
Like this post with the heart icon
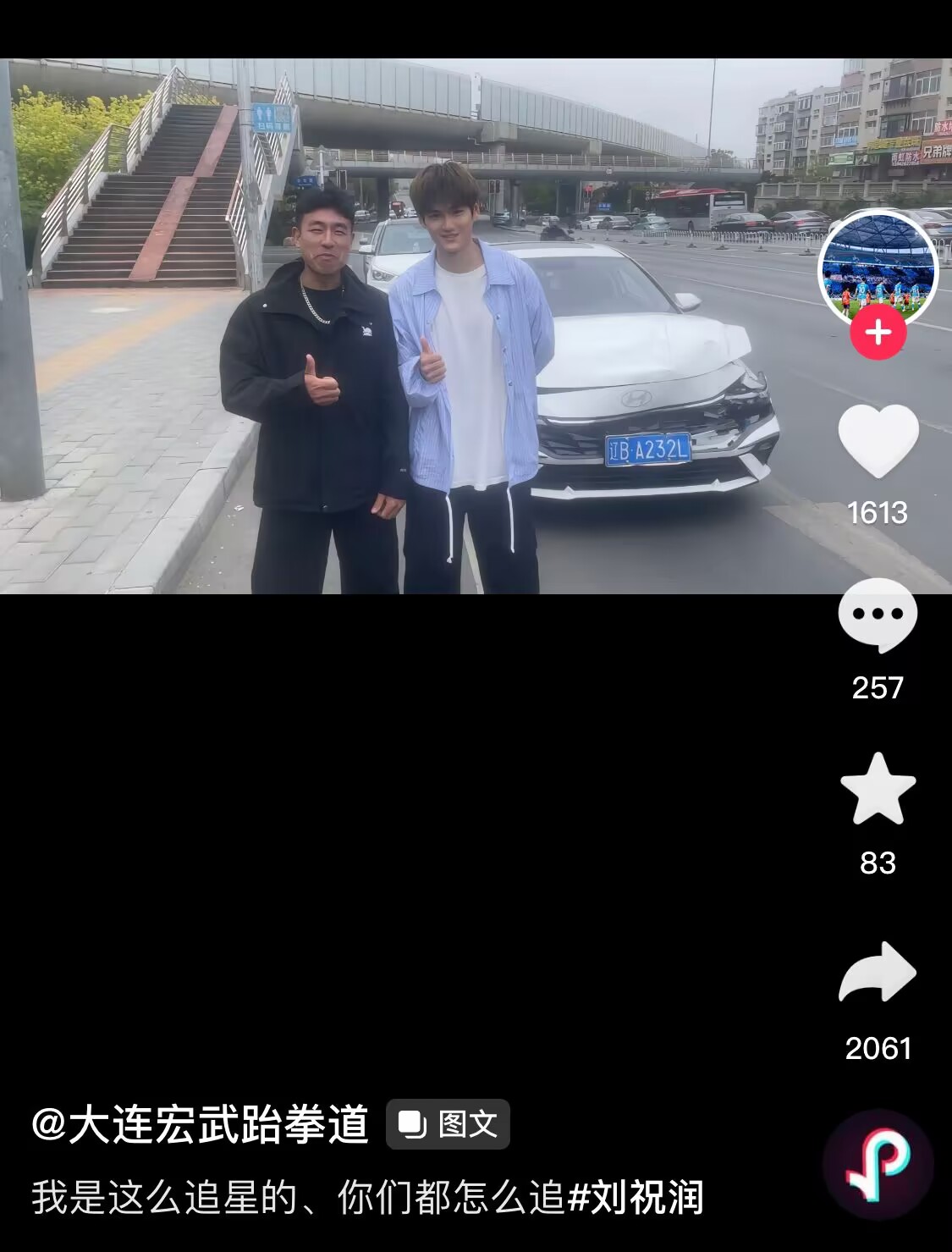point(878,441)
